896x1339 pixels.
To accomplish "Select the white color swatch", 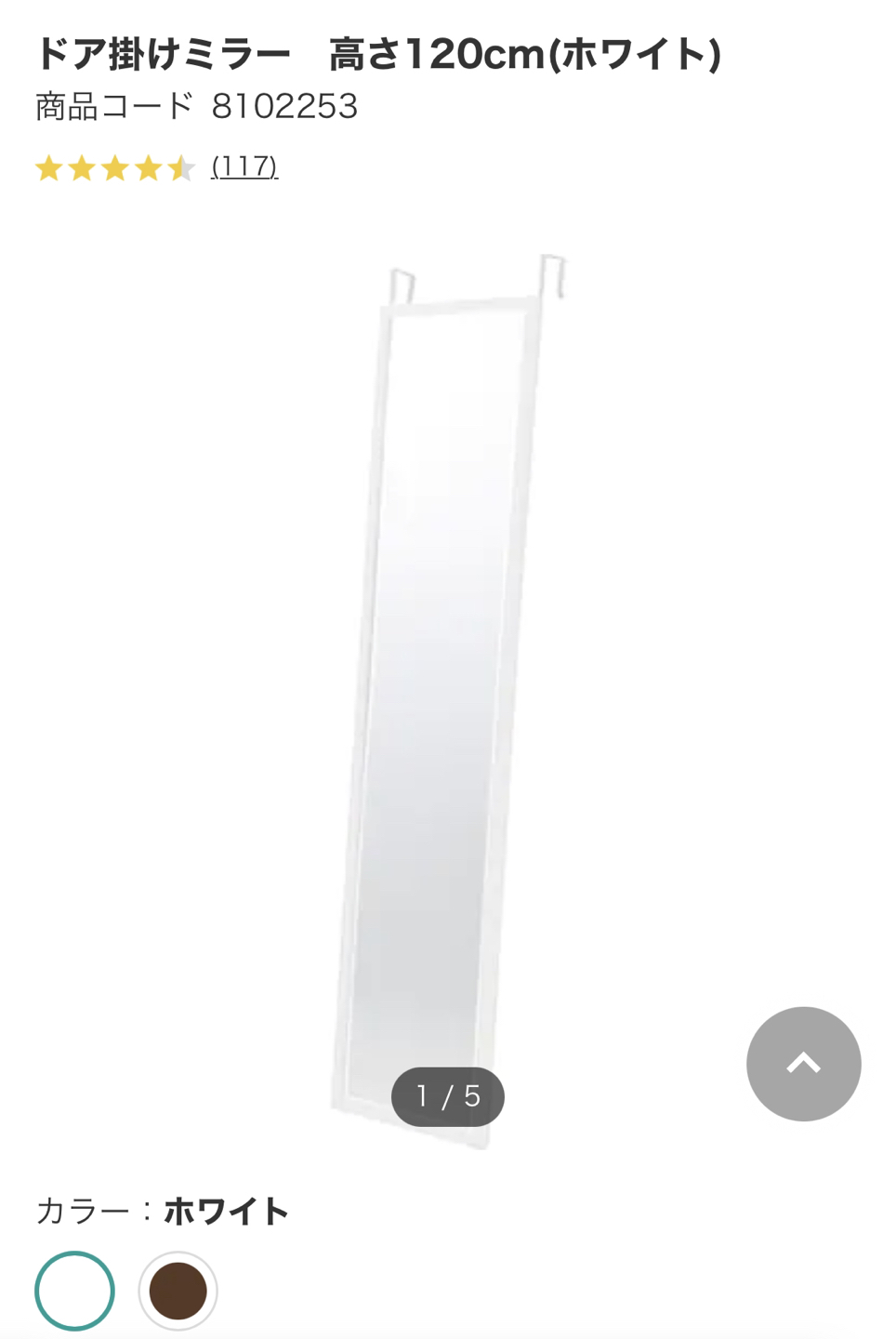I will coord(74,1291).
